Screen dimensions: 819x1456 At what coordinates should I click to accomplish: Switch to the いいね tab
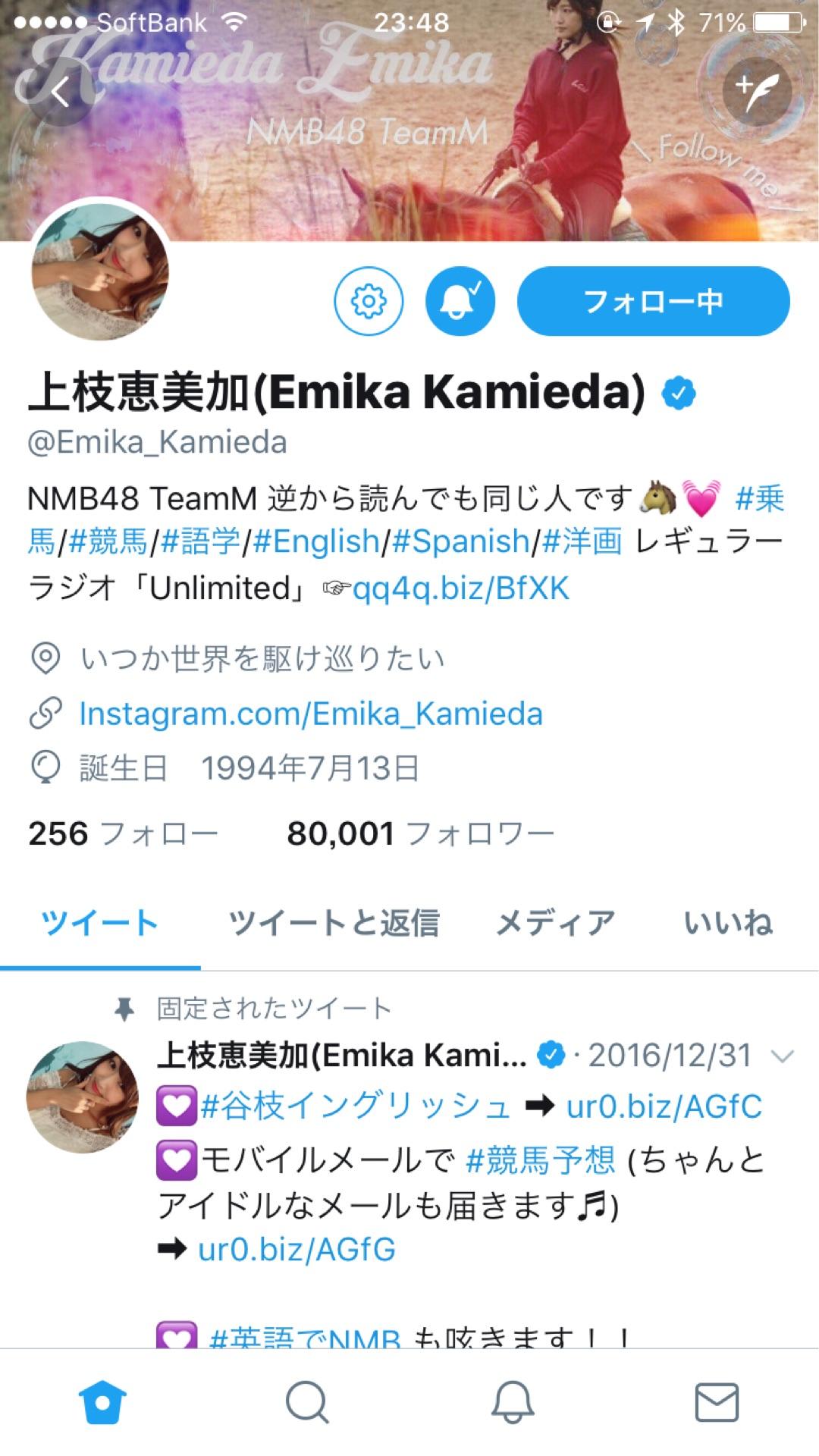coord(728,923)
